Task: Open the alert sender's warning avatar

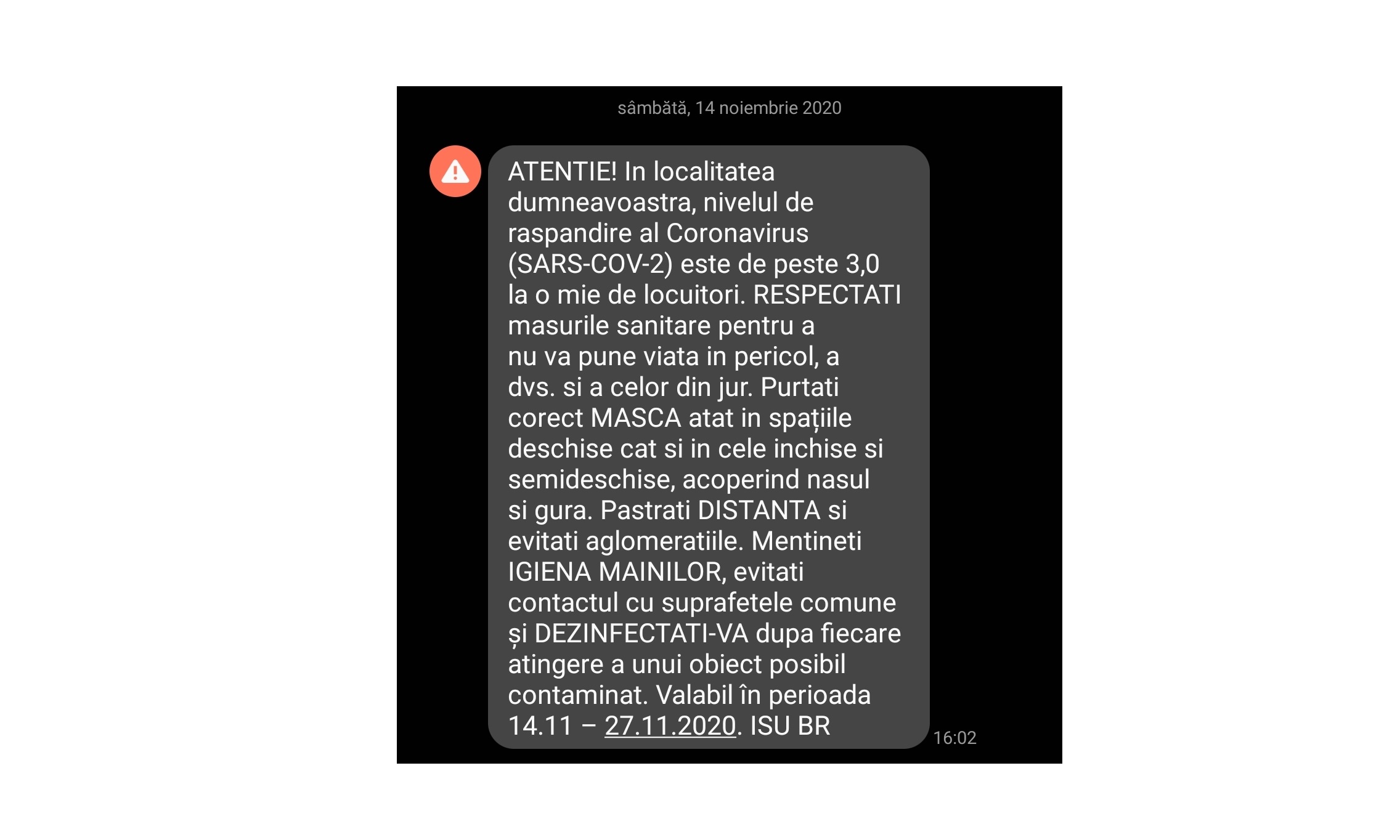Action: coord(455,171)
